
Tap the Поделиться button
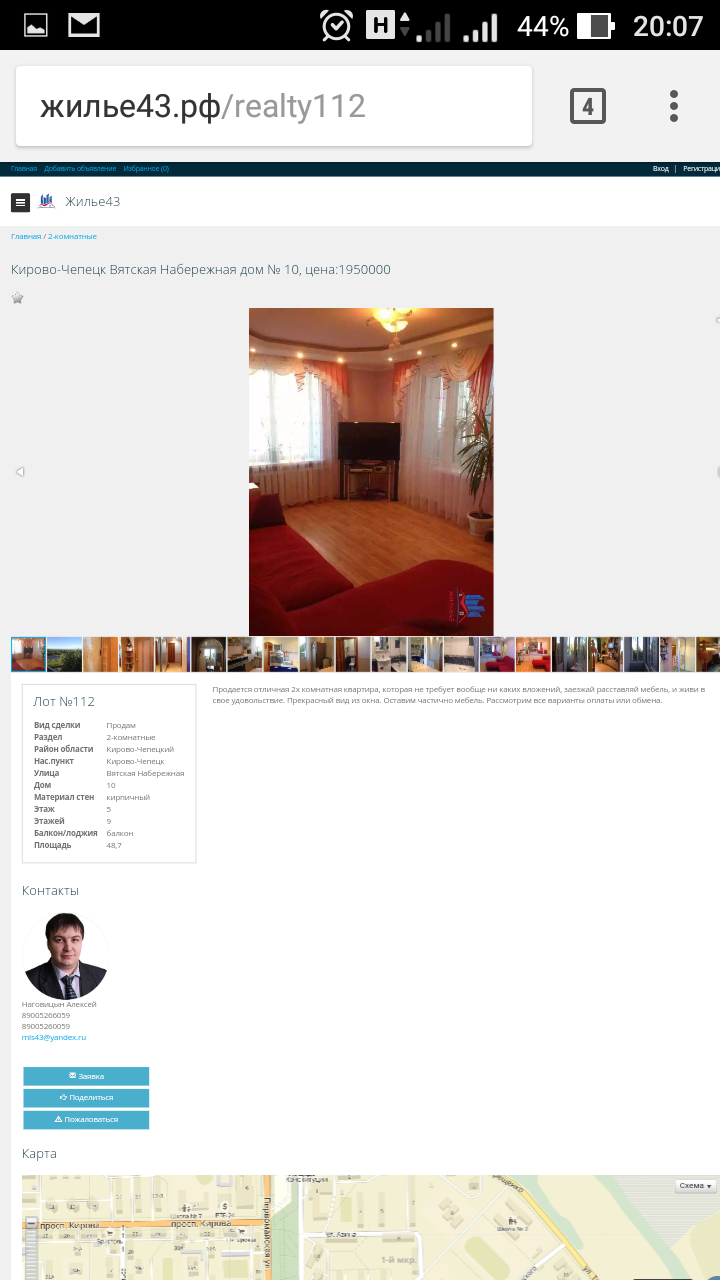[86, 1098]
